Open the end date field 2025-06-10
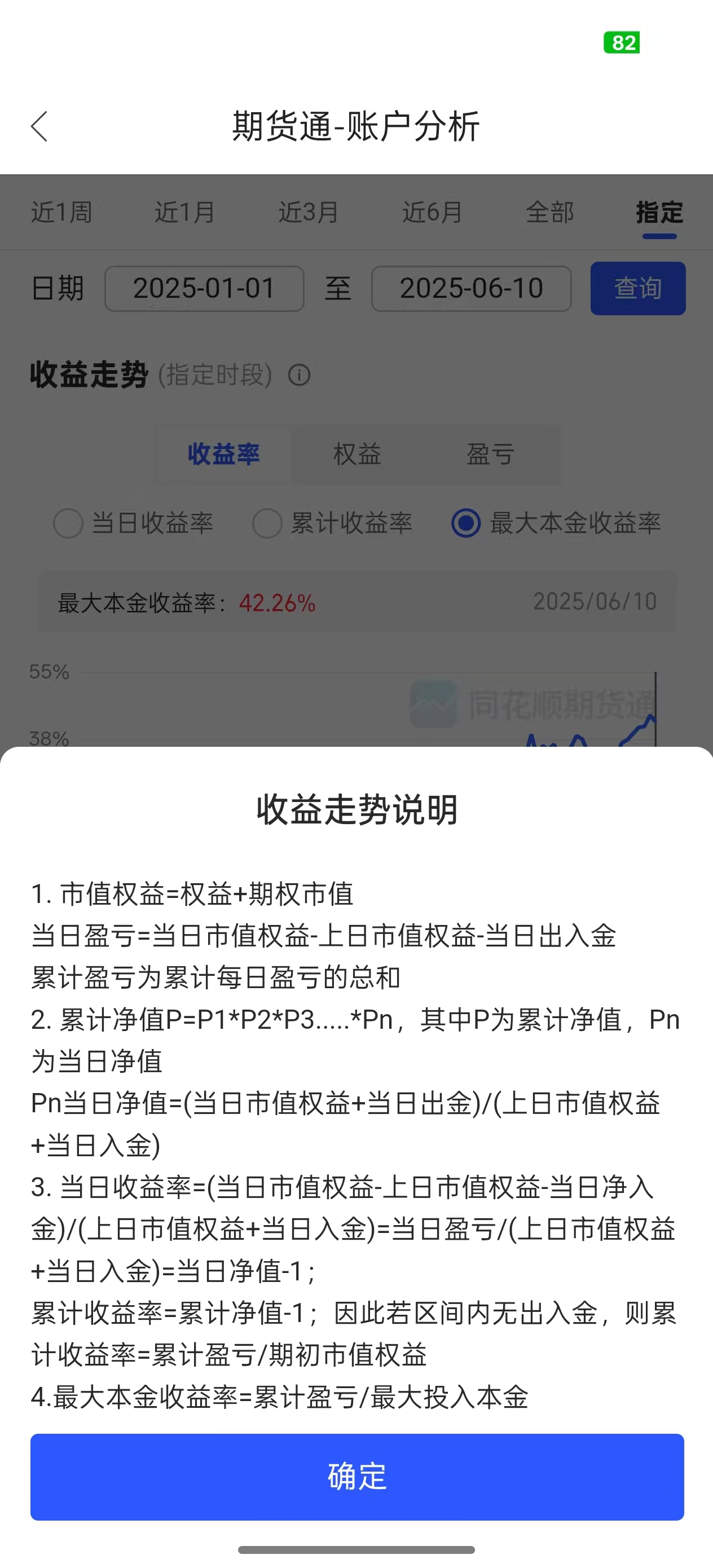 point(471,289)
